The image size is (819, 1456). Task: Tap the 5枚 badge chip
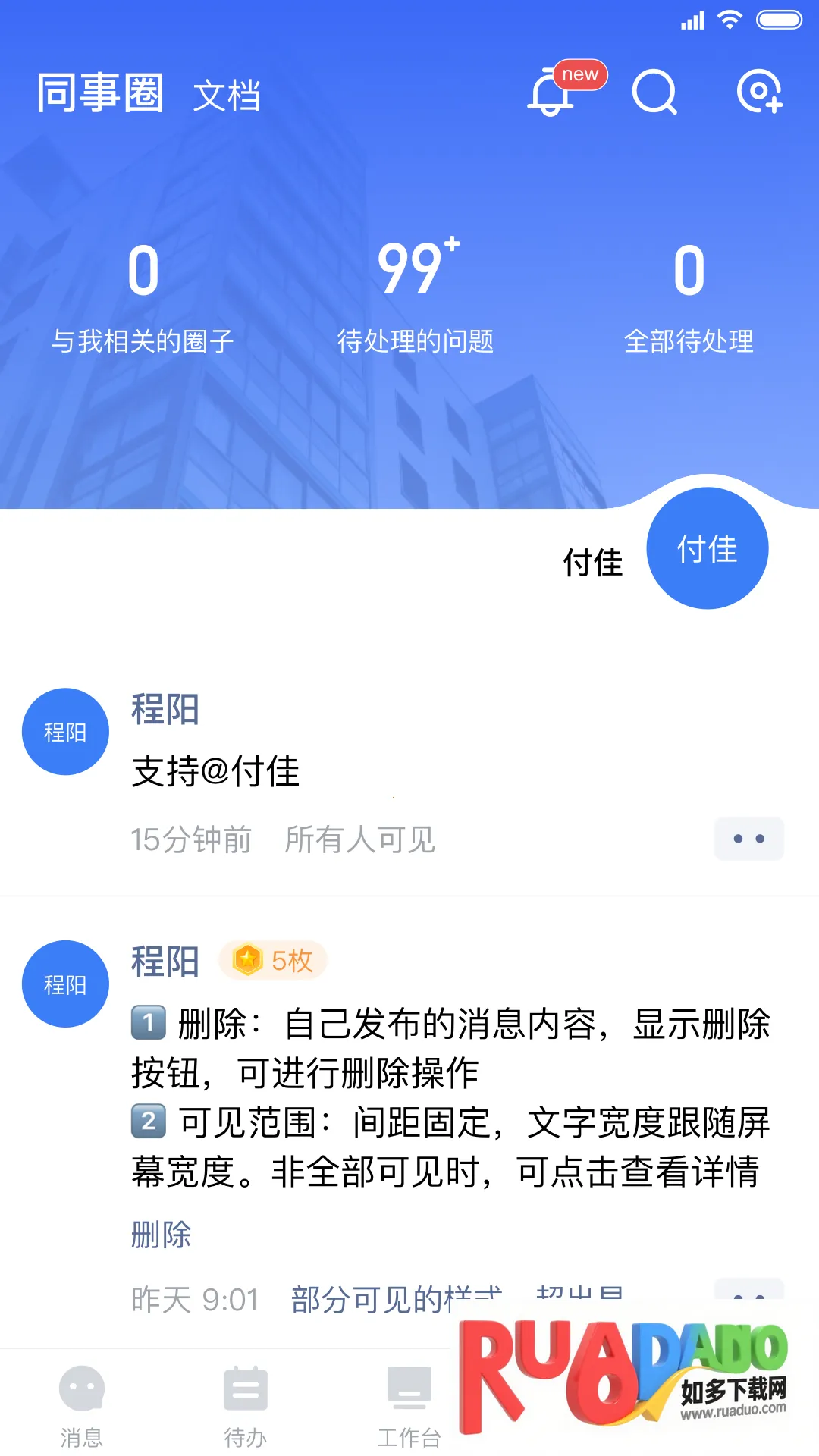(x=273, y=961)
